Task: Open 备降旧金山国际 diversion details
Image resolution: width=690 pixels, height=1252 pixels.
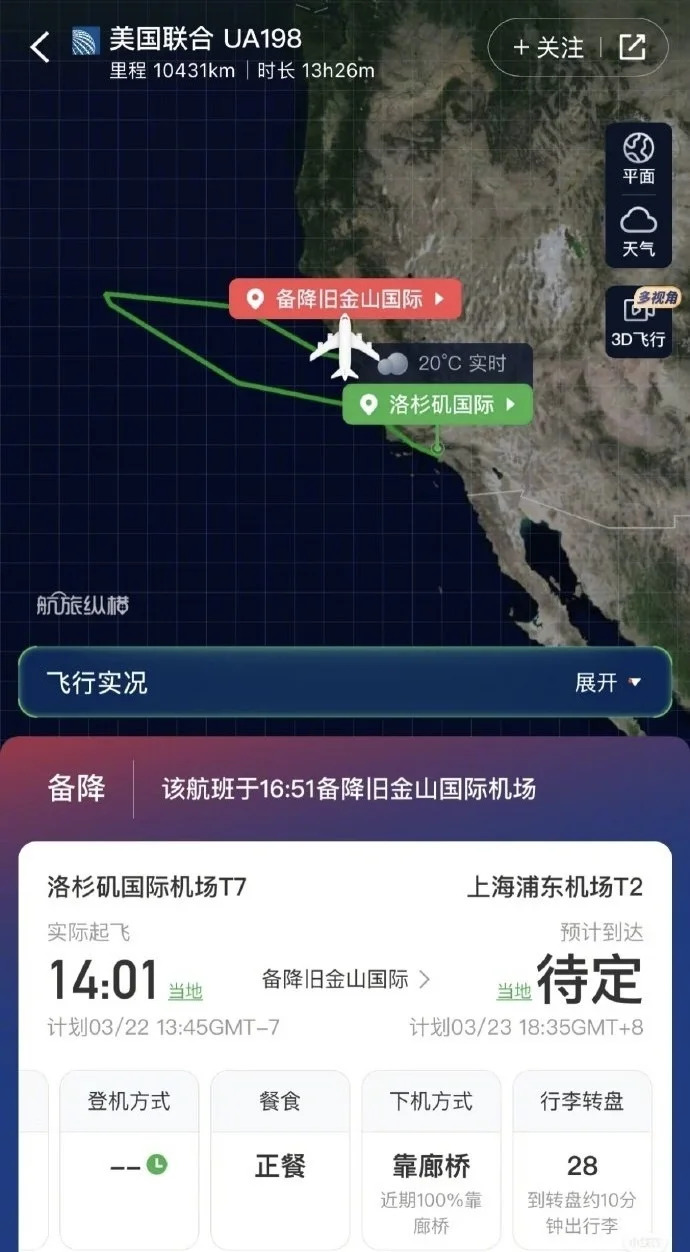Action: tap(346, 979)
